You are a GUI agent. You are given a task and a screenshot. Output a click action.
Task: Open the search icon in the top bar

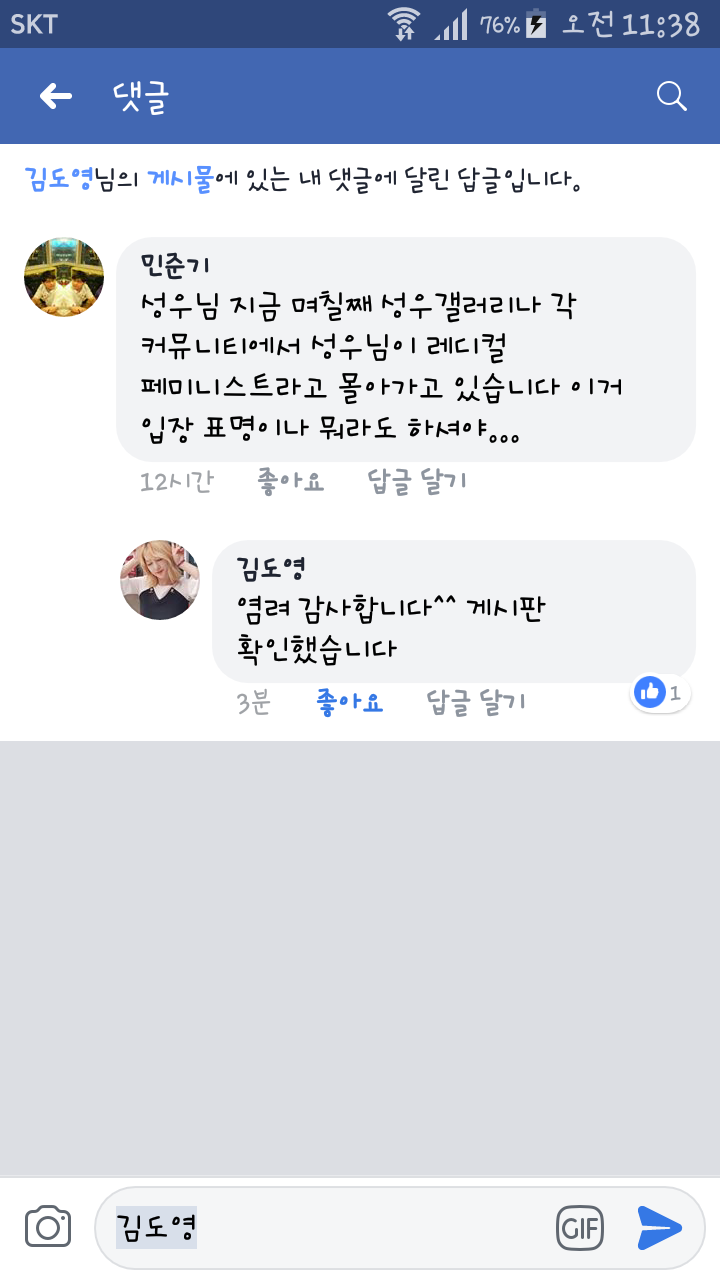[671, 96]
